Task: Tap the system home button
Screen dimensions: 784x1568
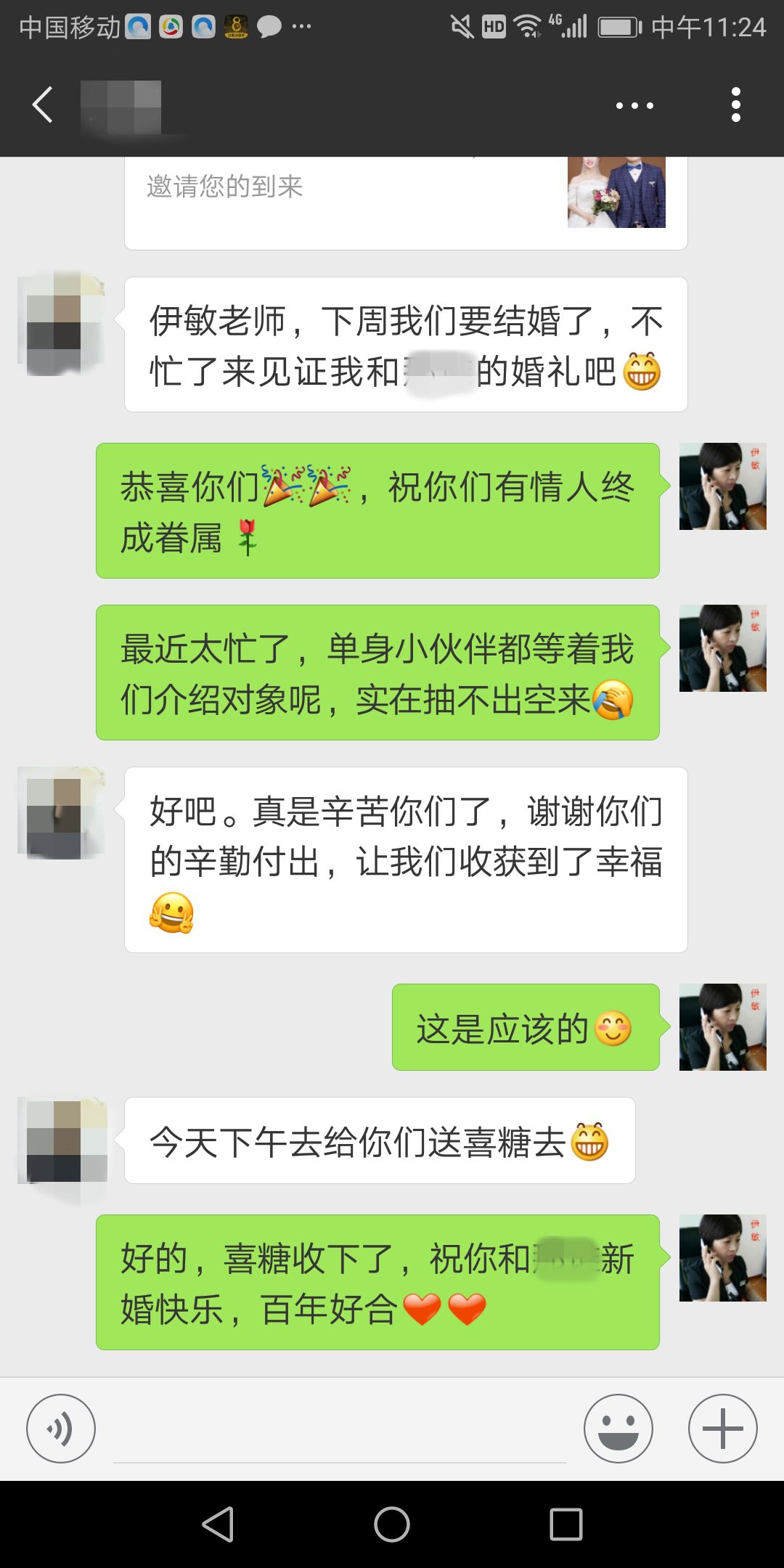Action: click(x=392, y=1524)
